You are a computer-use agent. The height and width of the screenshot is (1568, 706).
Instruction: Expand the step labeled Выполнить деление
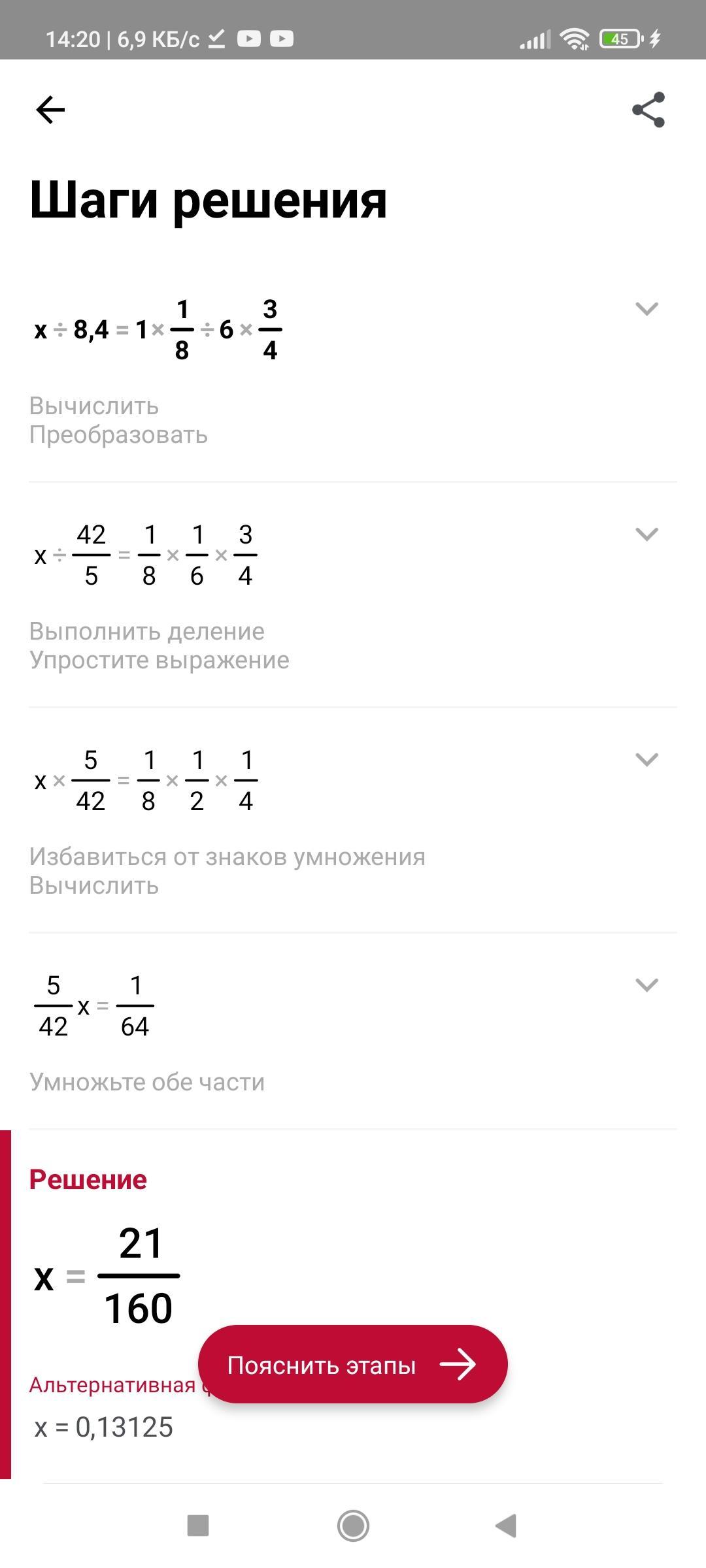click(x=647, y=534)
